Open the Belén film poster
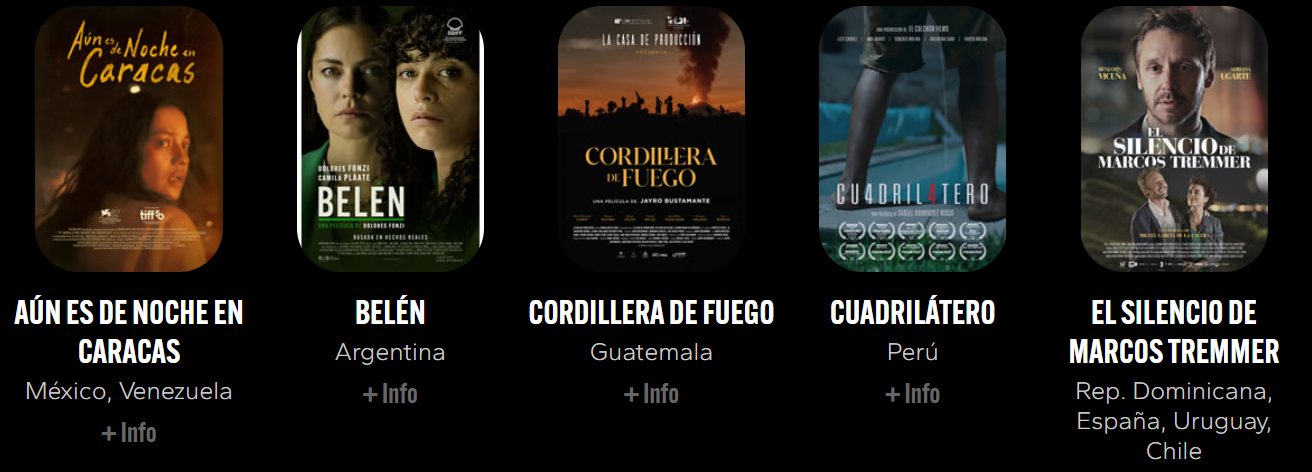 pos(390,139)
